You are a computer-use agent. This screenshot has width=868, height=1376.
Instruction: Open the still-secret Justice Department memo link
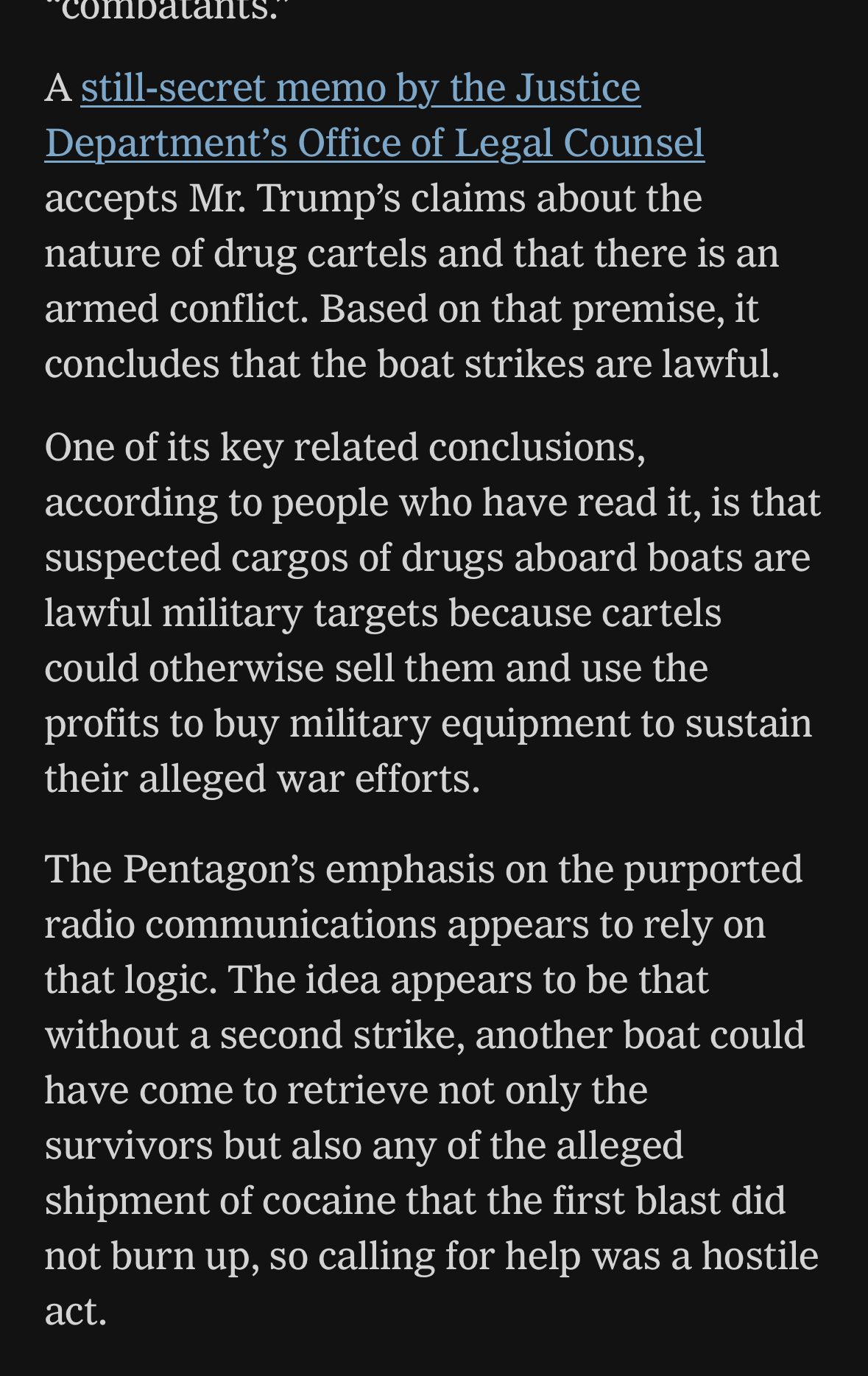click(360, 89)
